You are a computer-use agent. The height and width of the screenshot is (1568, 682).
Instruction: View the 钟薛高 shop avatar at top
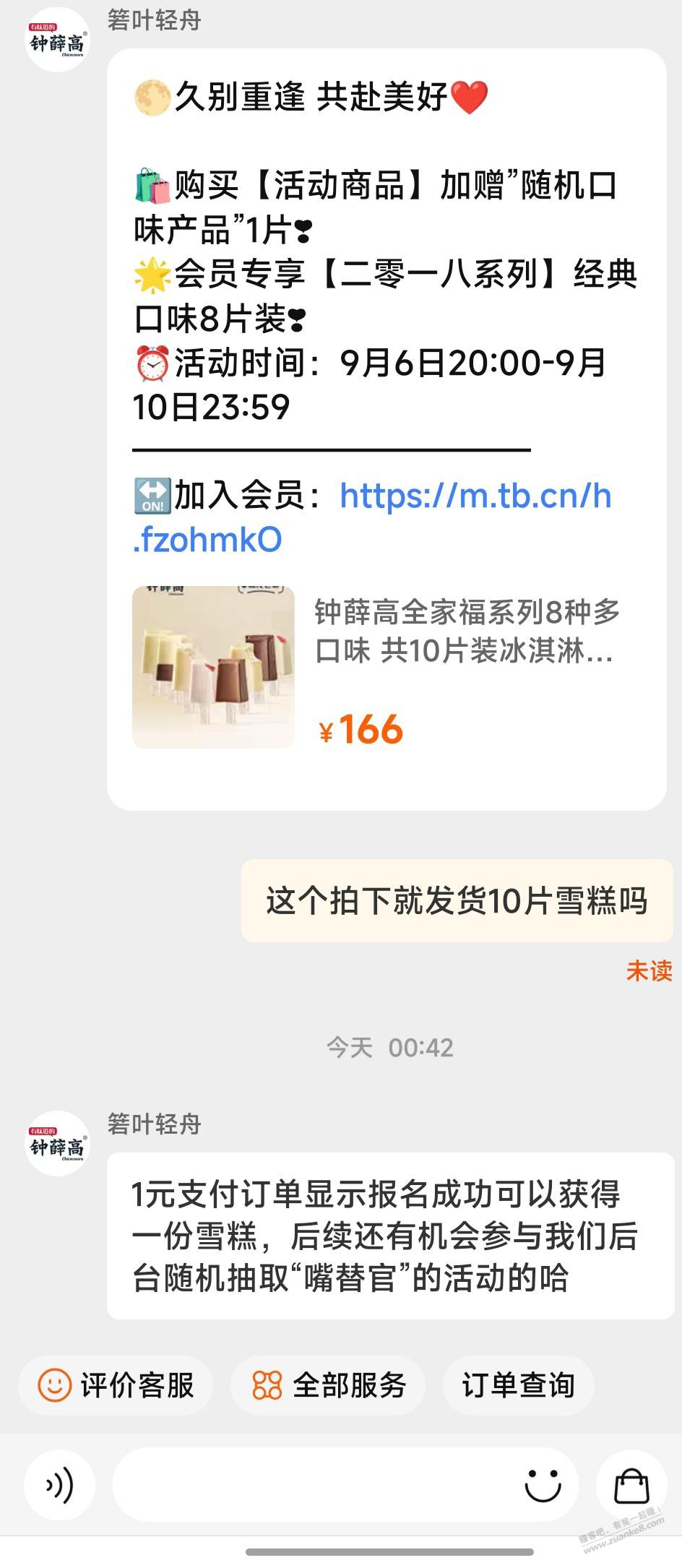coord(57,40)
